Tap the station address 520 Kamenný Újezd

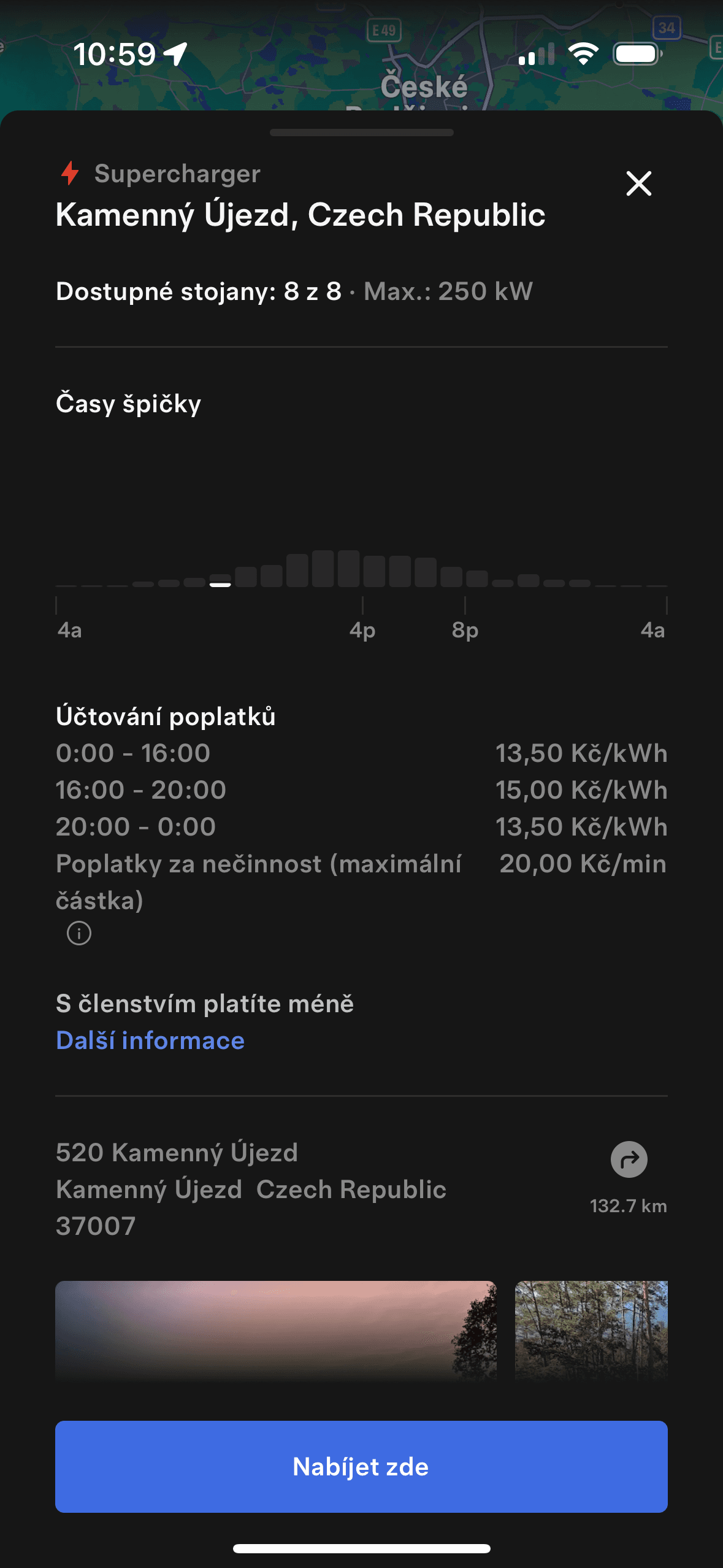click(177, 1152)
